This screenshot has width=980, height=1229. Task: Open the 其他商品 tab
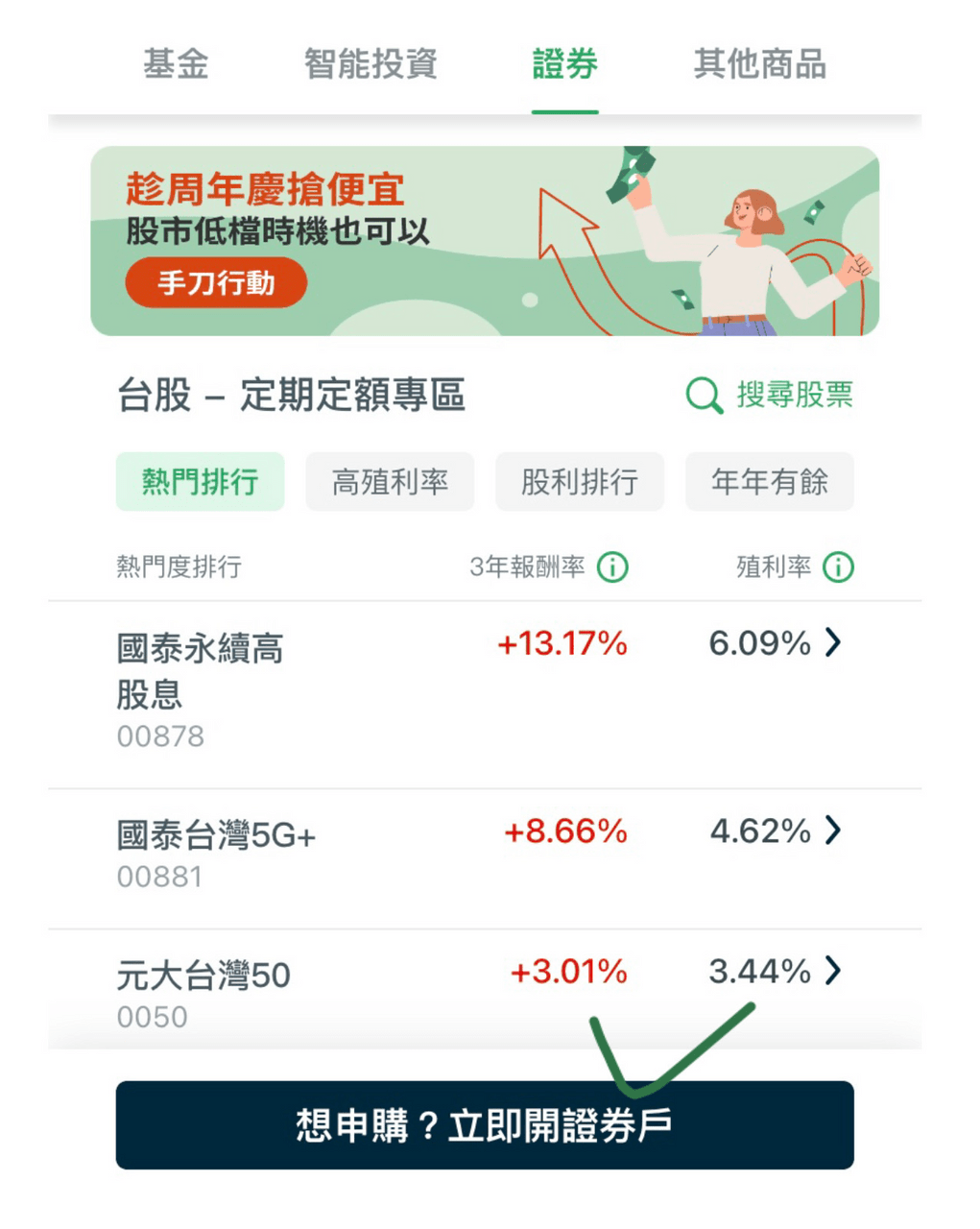tap(759, 64)
